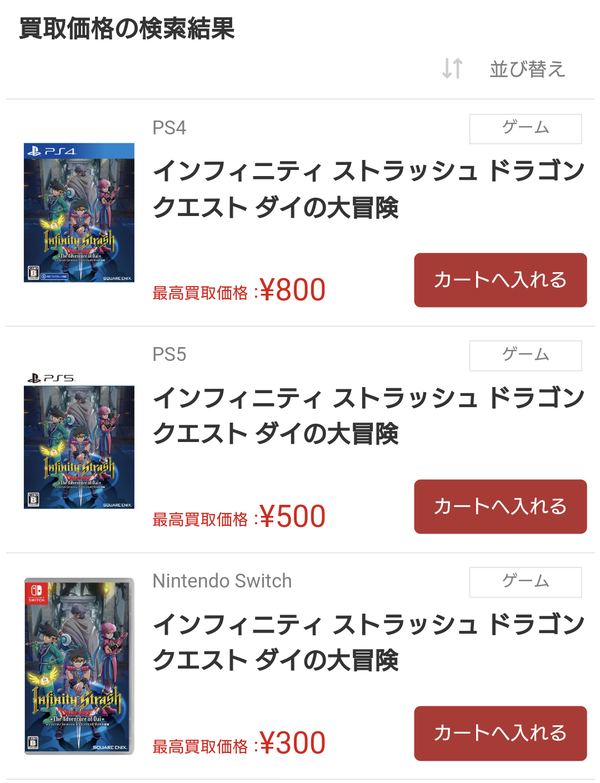Tap the ゲーム tag on the Switch item

coord(525,582)
